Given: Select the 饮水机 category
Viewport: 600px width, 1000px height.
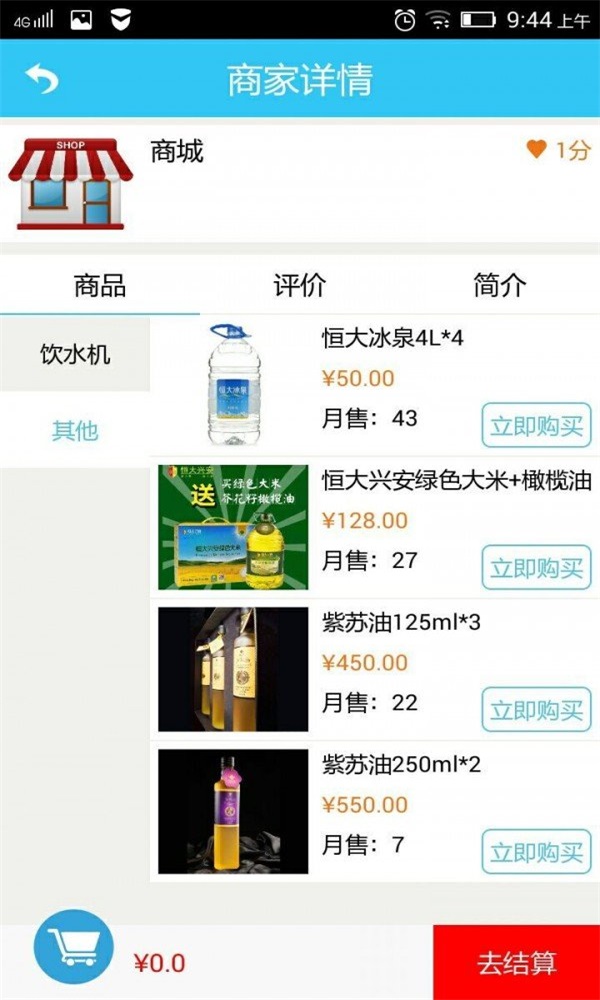Looking at the screenshot, I should click(75, 355).
